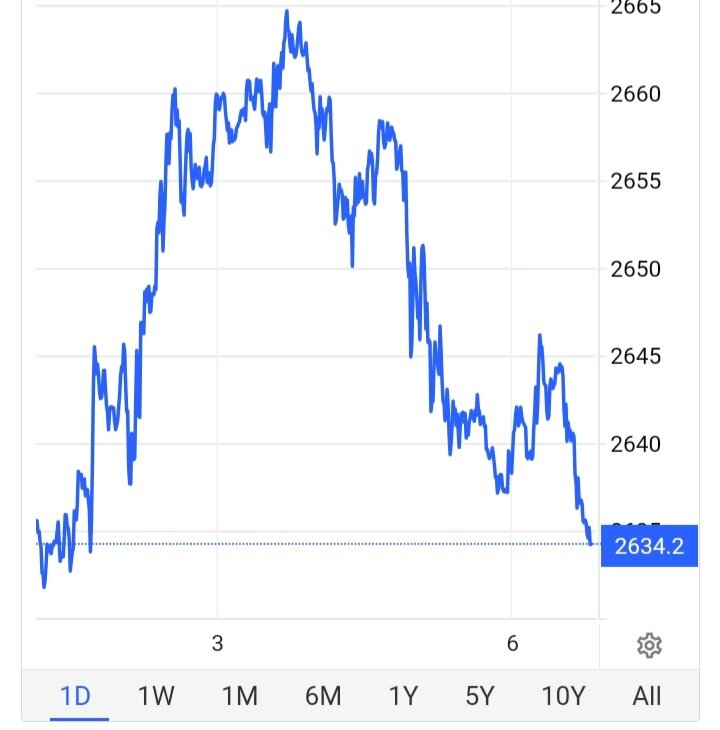This screenshot has height=730, width=720.
Task: Switch to the 1M chart range
Action: click(239, 696)
